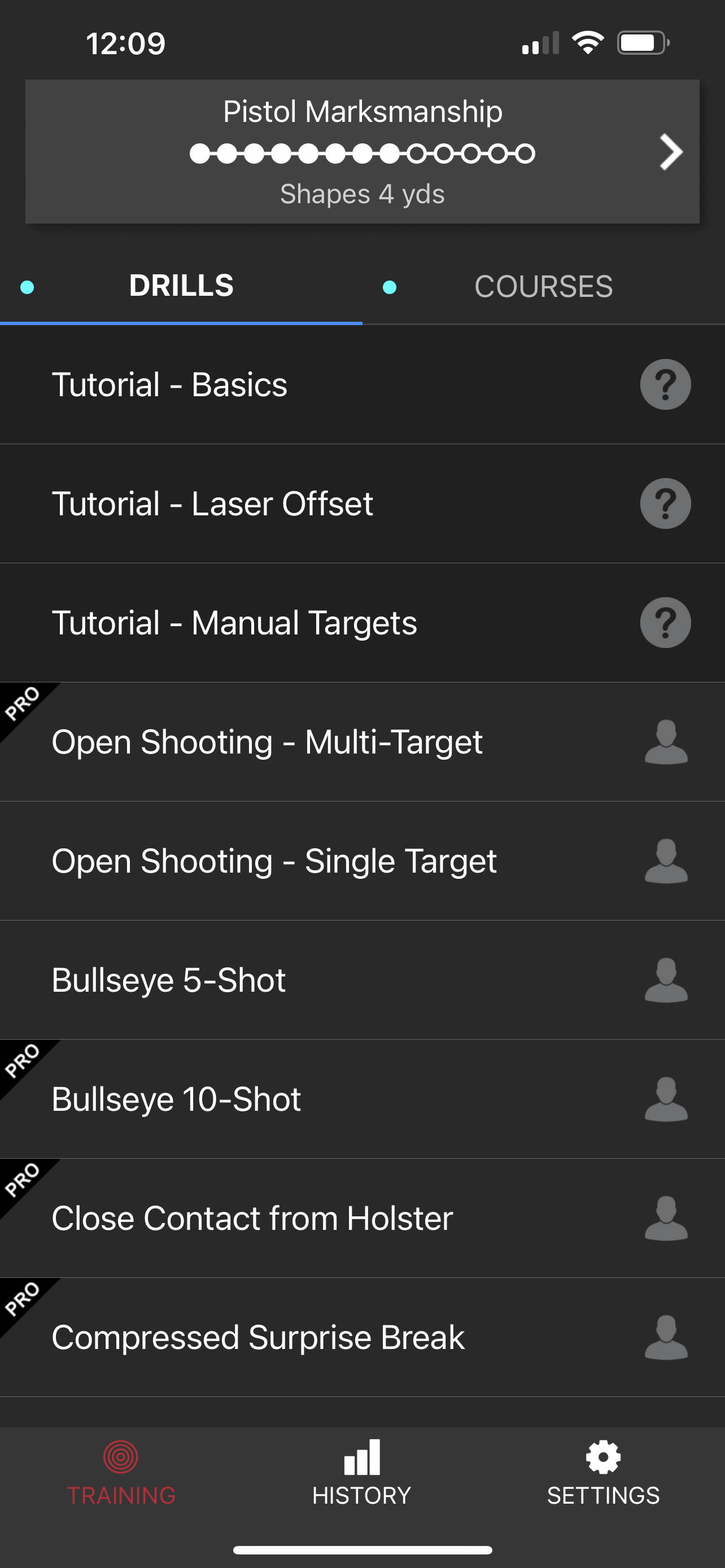Open the Bullseye 10-Shot drill
This screenshot has width=725, height=1568.
click(x=362, y=1100)
